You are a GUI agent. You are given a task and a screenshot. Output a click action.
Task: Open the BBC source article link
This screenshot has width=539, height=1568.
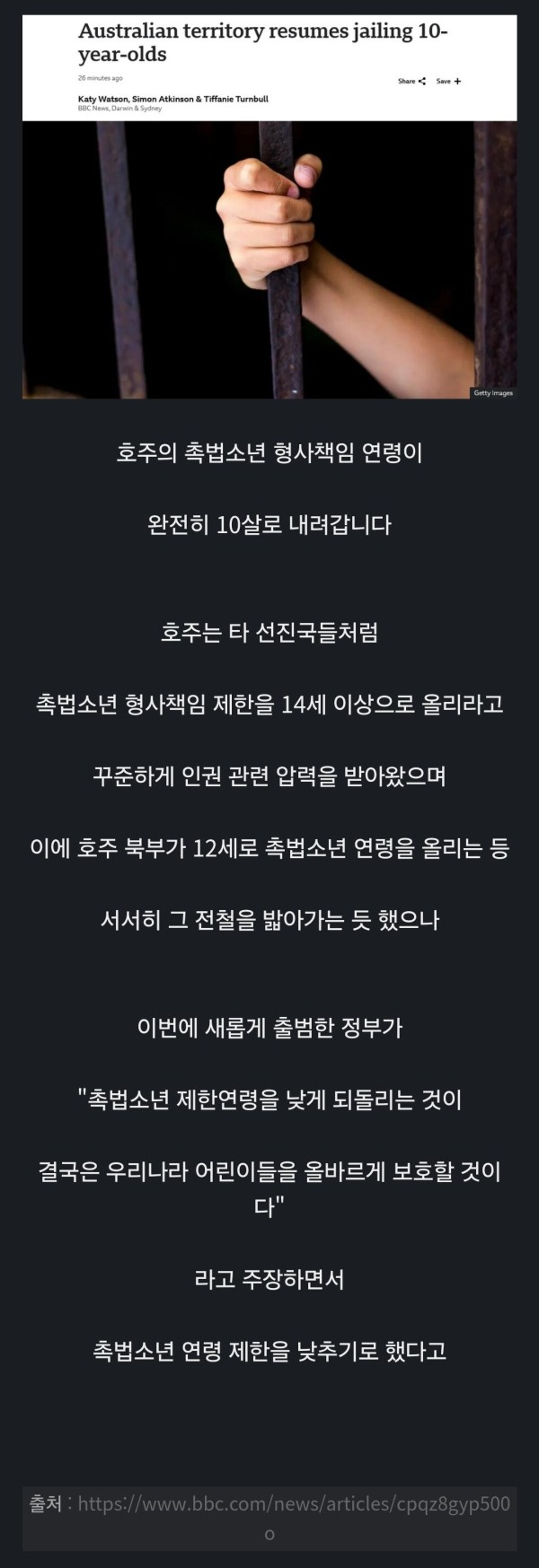(293, 1503)
